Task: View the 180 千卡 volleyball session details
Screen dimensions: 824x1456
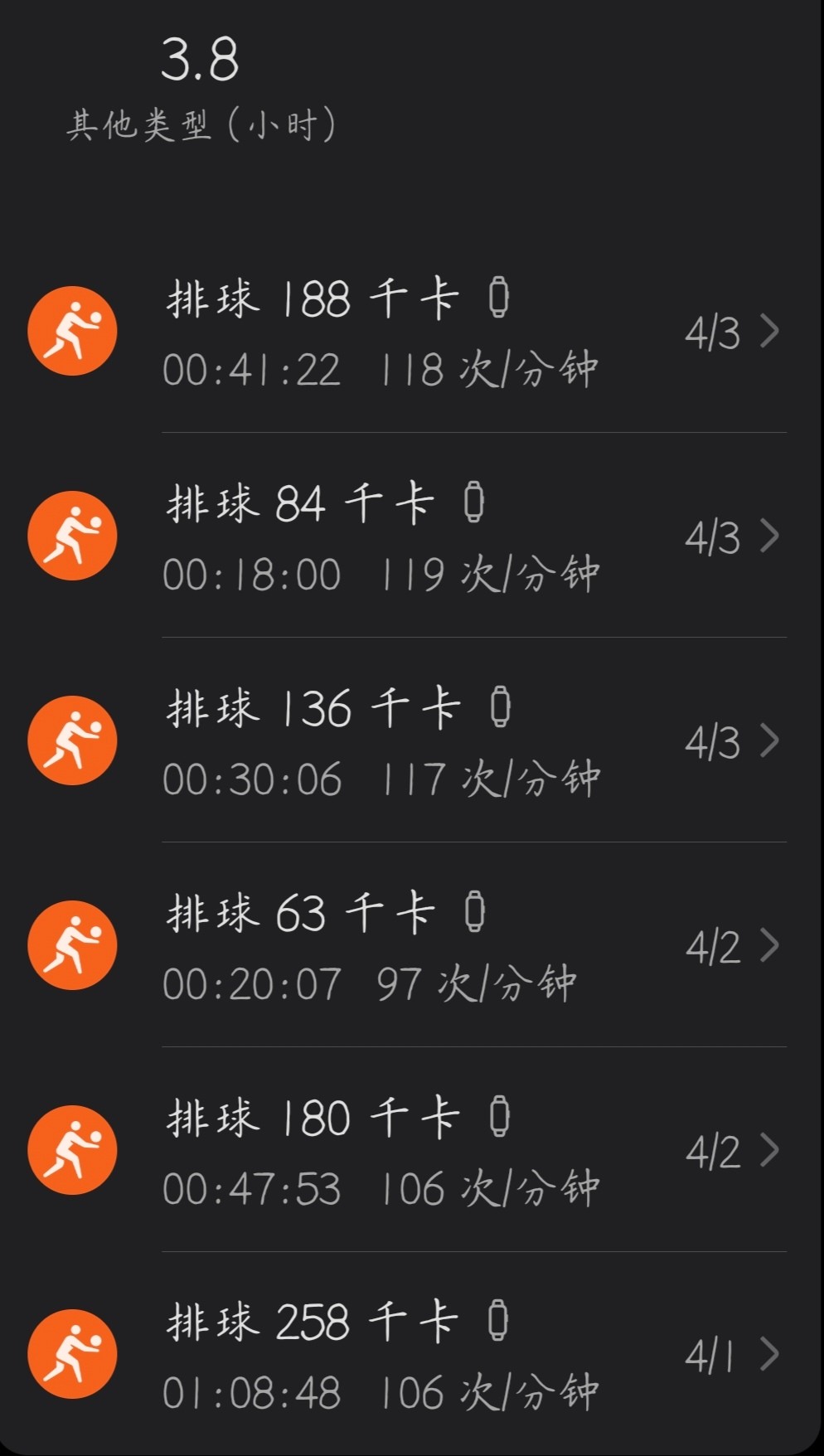Action: point(412,1150)
